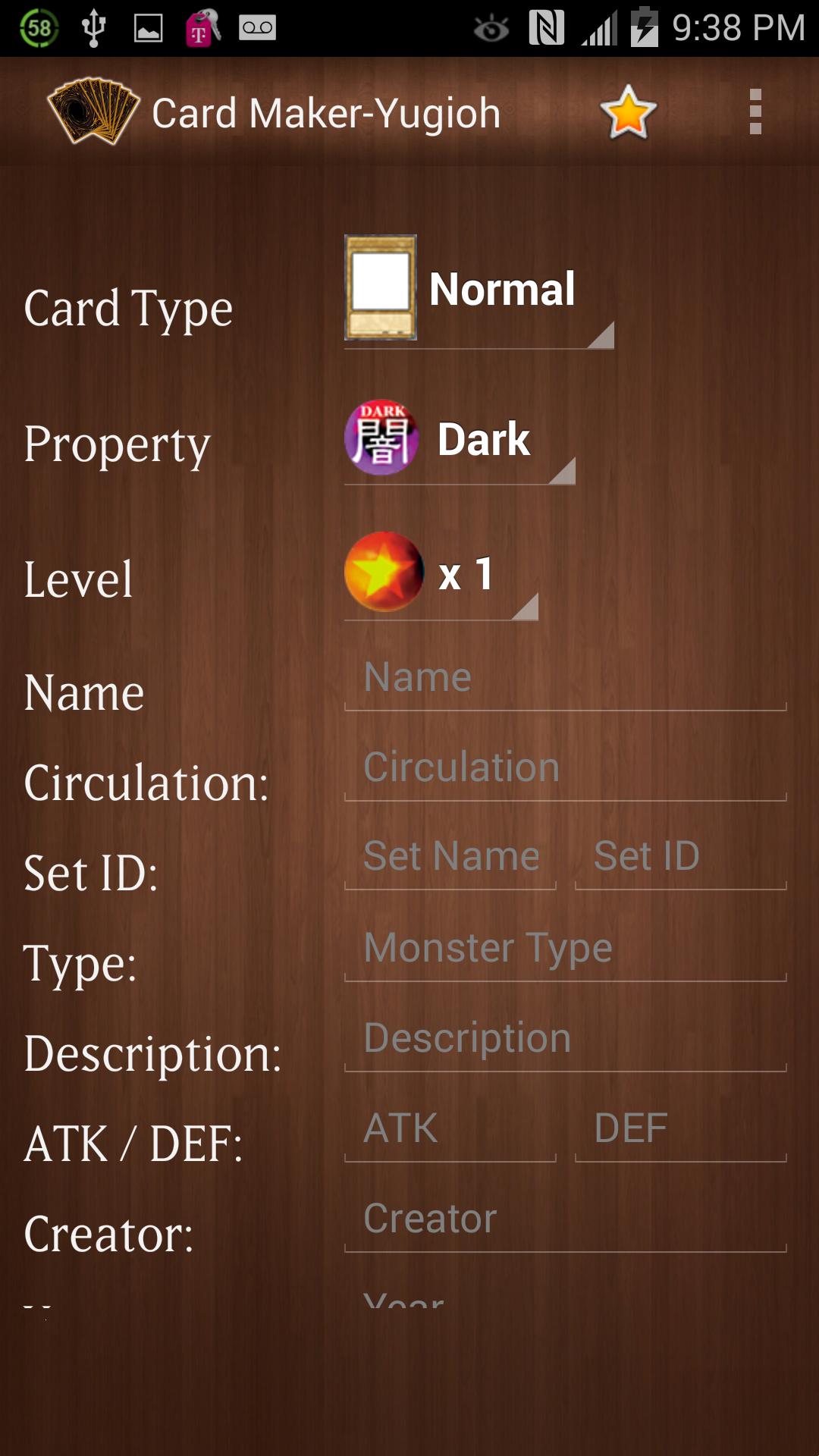
Task: Tap the star favorite icon
Action: click(628, 112)
